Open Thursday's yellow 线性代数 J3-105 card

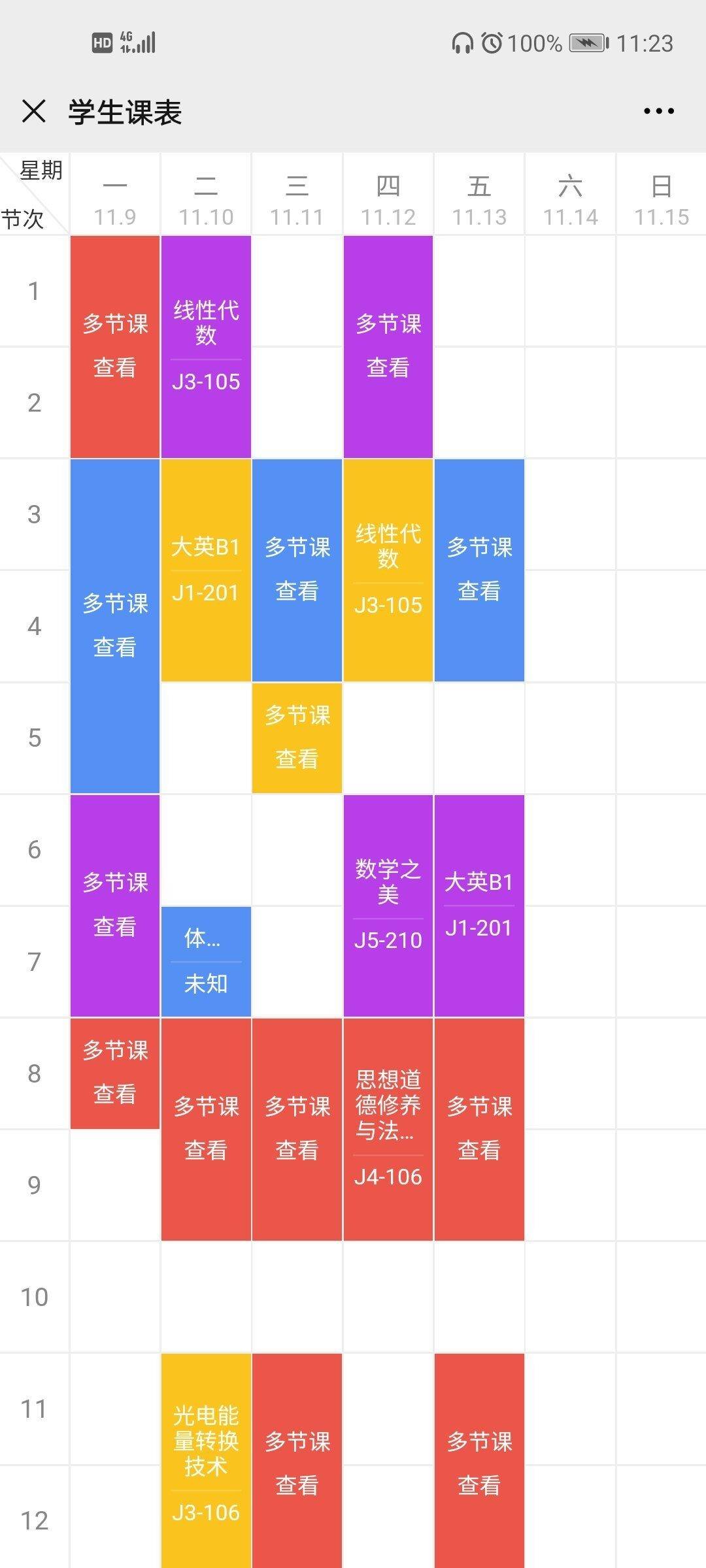(x=388, y=570)
